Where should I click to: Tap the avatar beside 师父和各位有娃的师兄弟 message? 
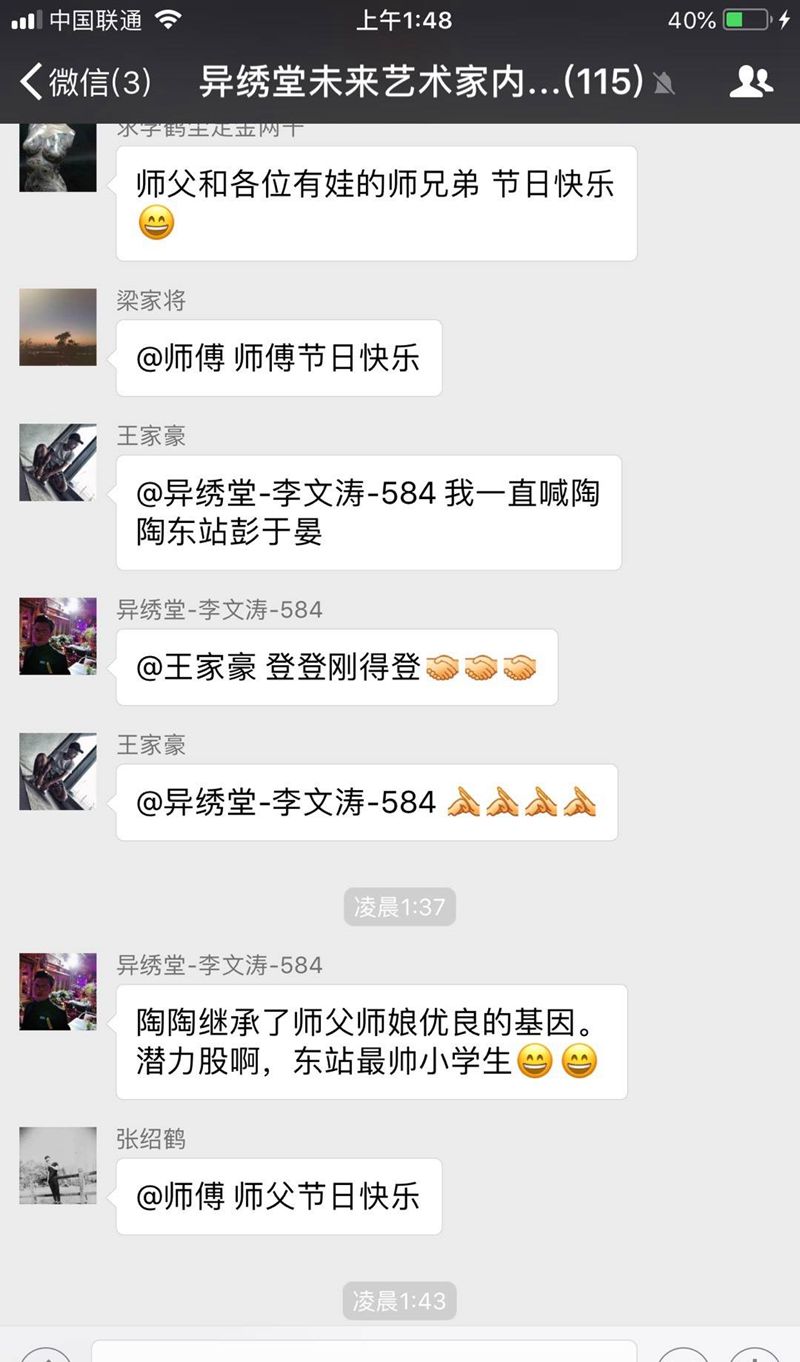pos(58,157)
